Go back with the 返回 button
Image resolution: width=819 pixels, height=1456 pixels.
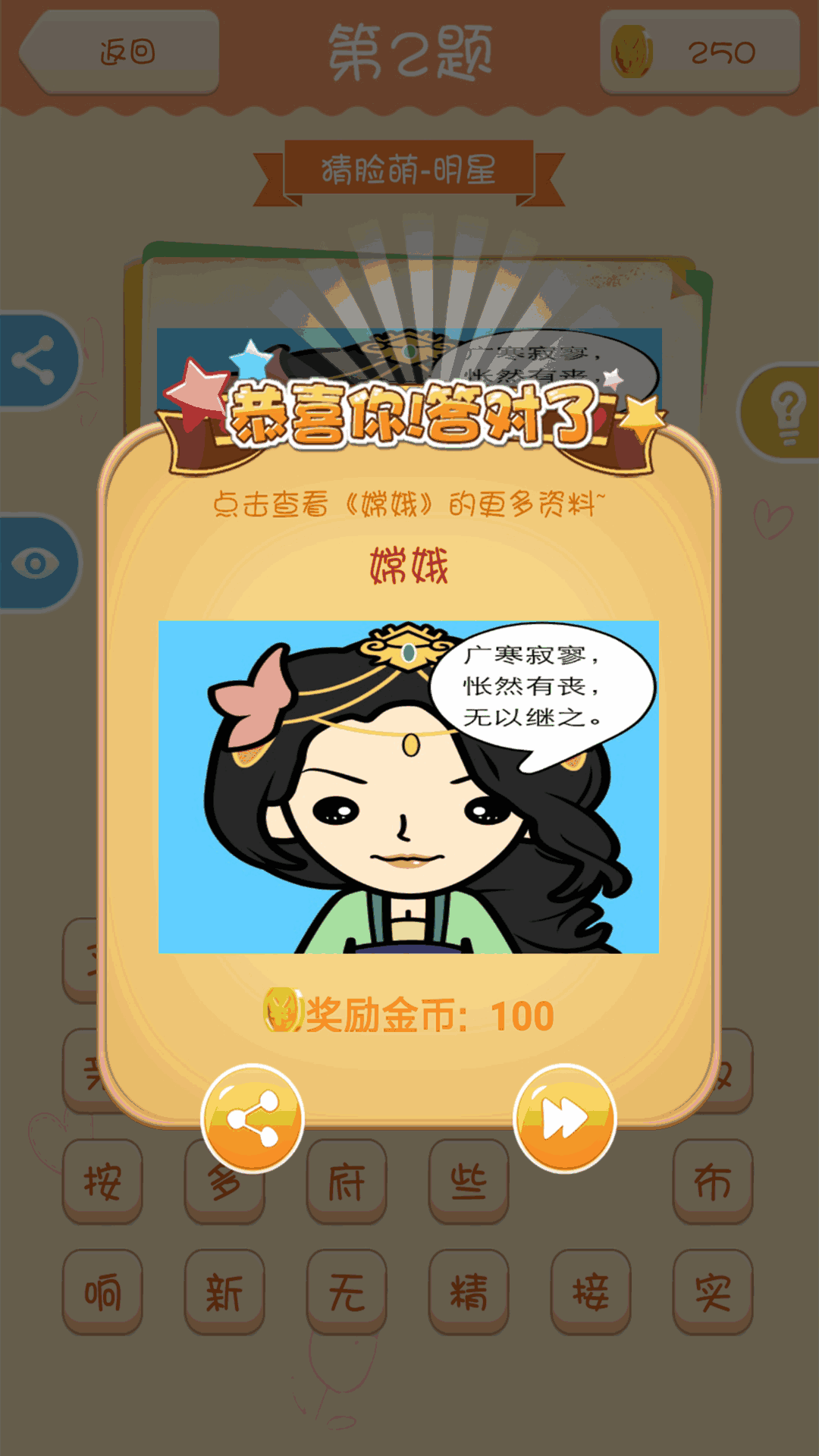(x=121, y=52)
